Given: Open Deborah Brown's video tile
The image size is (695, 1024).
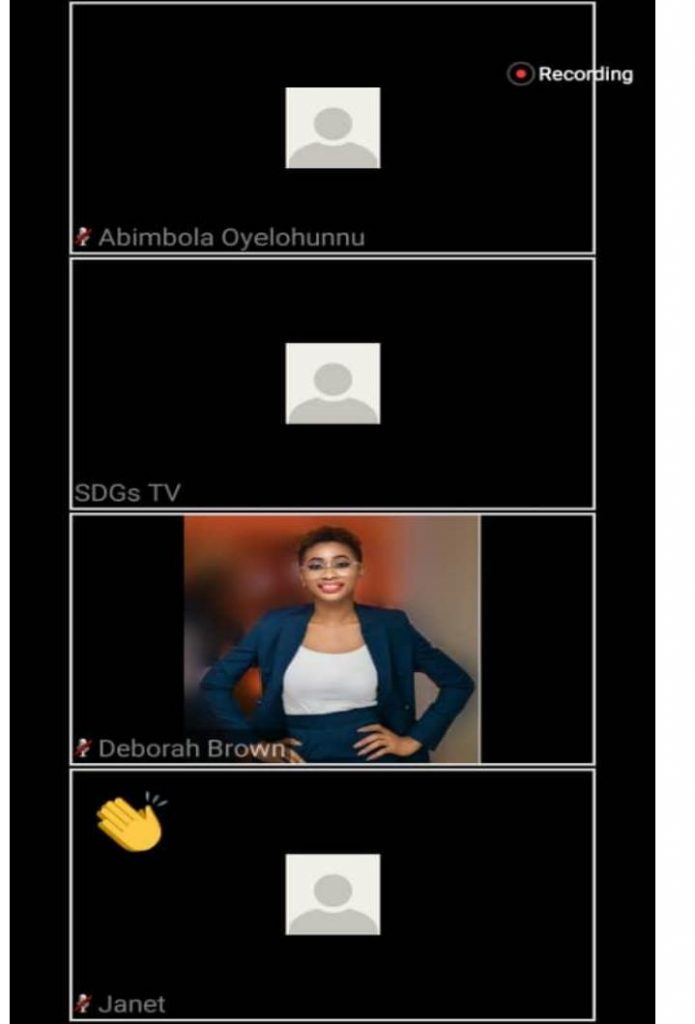Looking at the screenshot, I should tap(332, 640).
